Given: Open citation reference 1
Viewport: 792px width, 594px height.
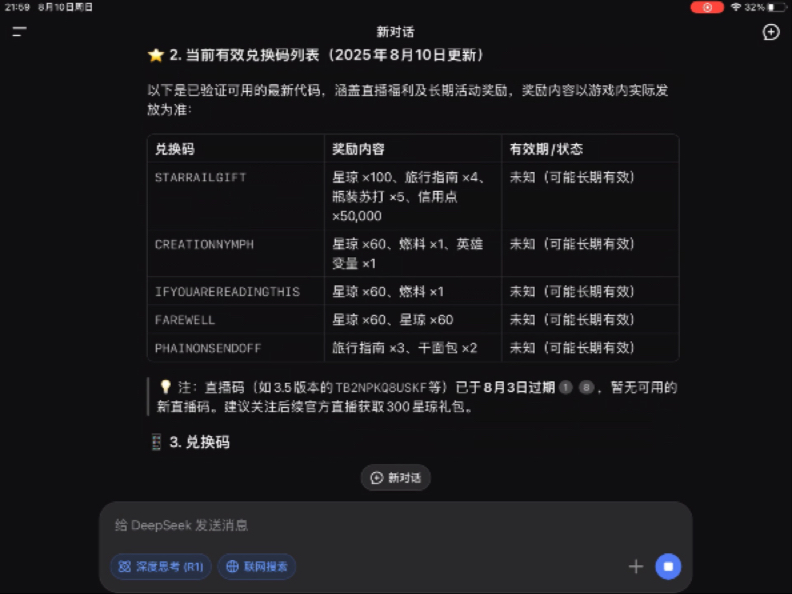Looking at the screenshot, I should [566, 388].
